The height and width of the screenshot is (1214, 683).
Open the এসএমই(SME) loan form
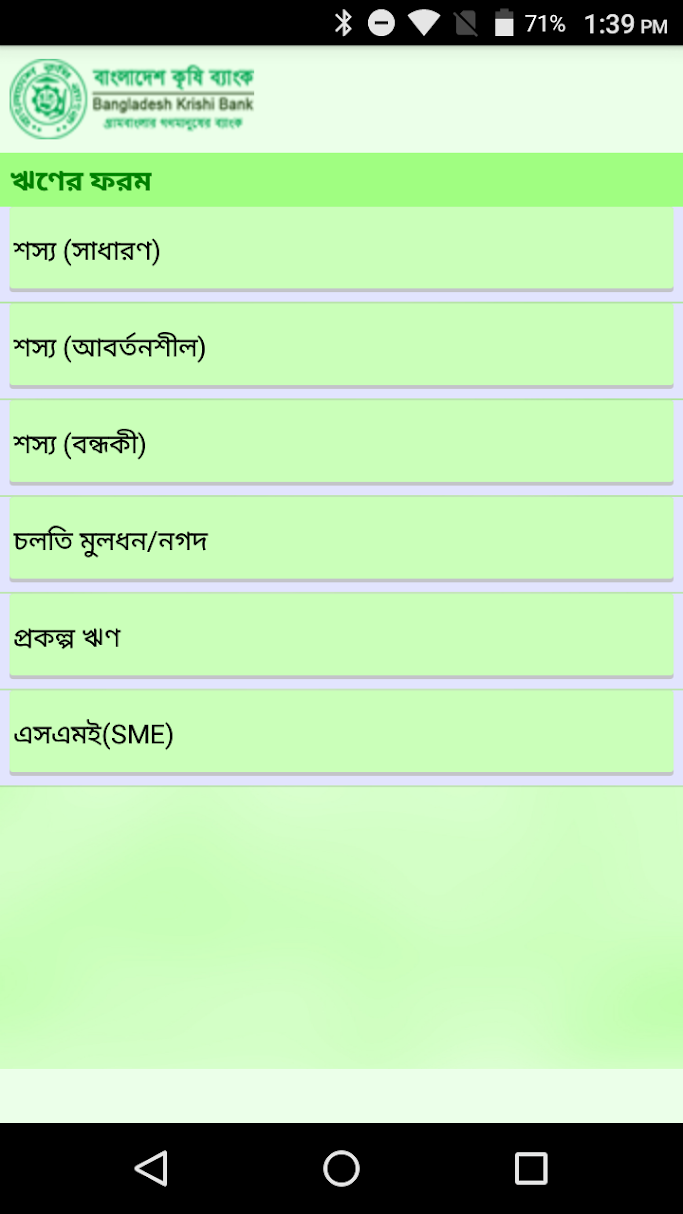(x=340, y=734)
